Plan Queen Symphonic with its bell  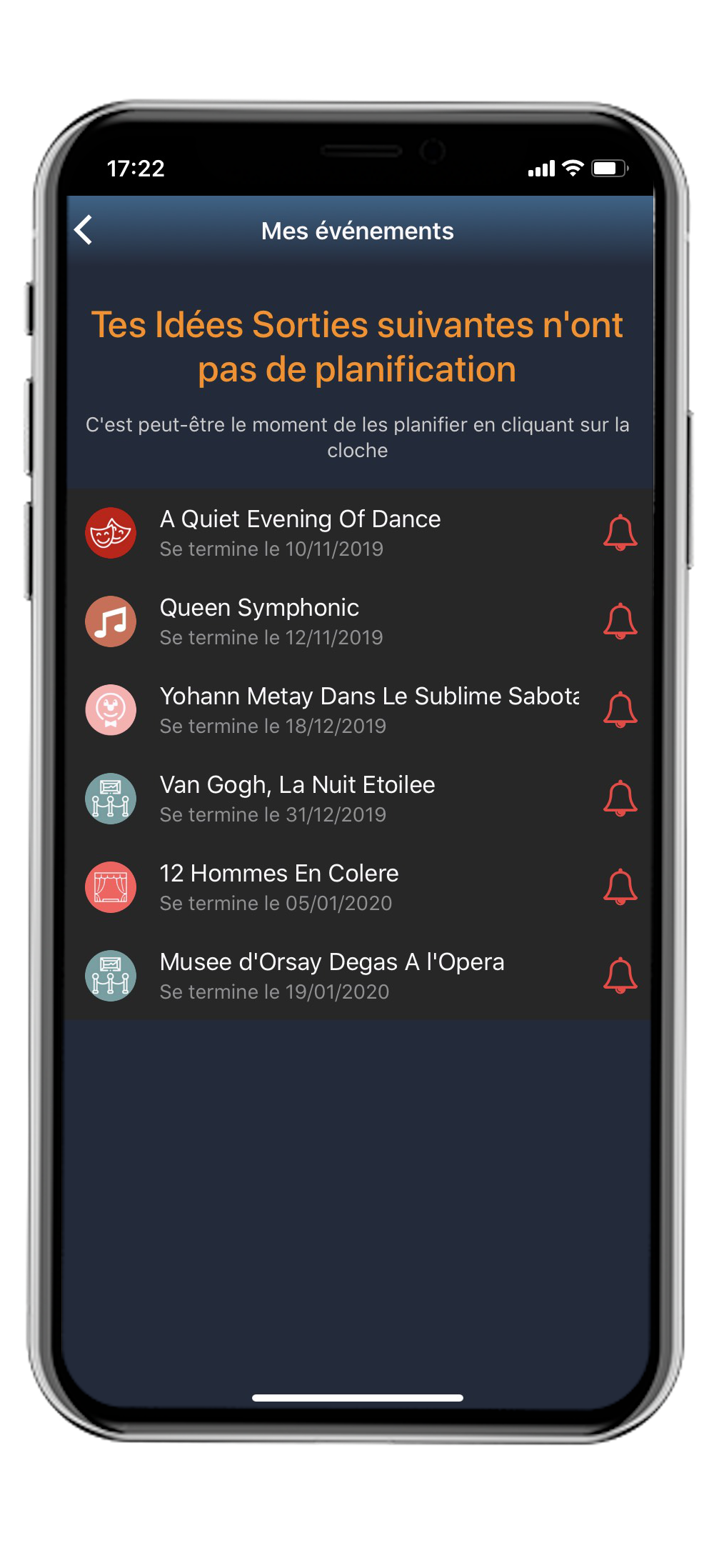click(620, 621)
